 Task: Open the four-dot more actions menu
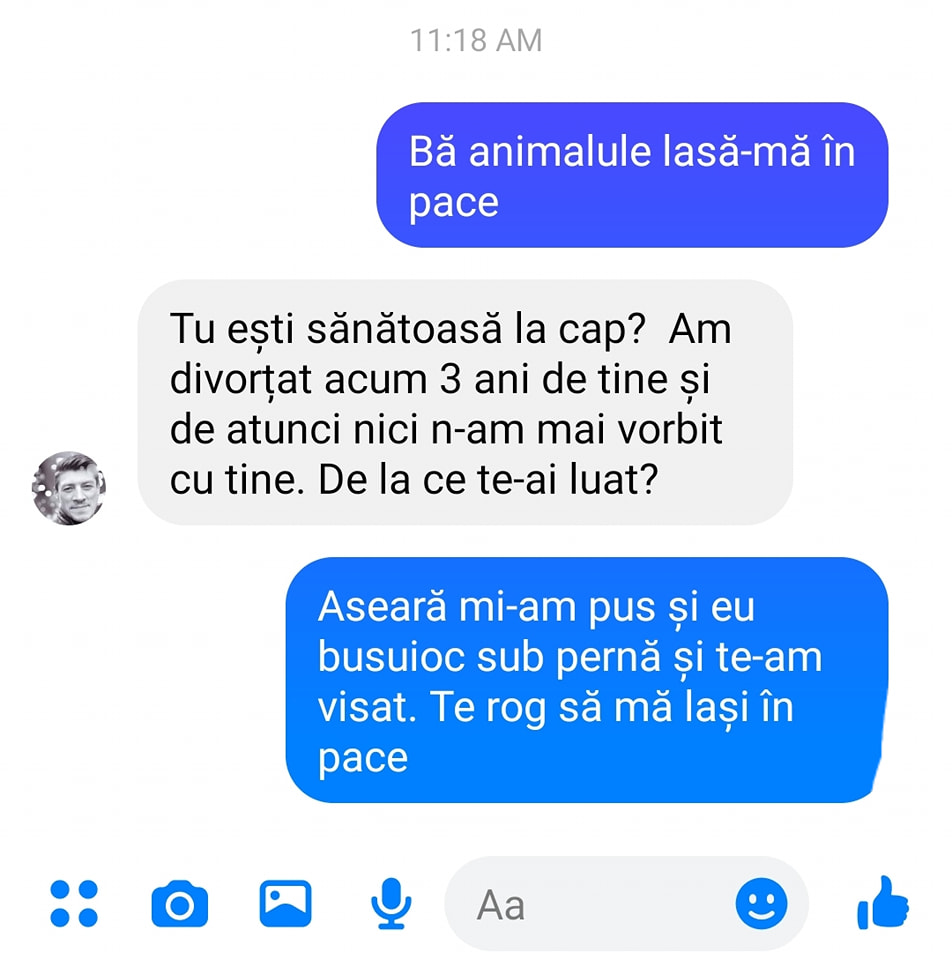tap(74, 903)
